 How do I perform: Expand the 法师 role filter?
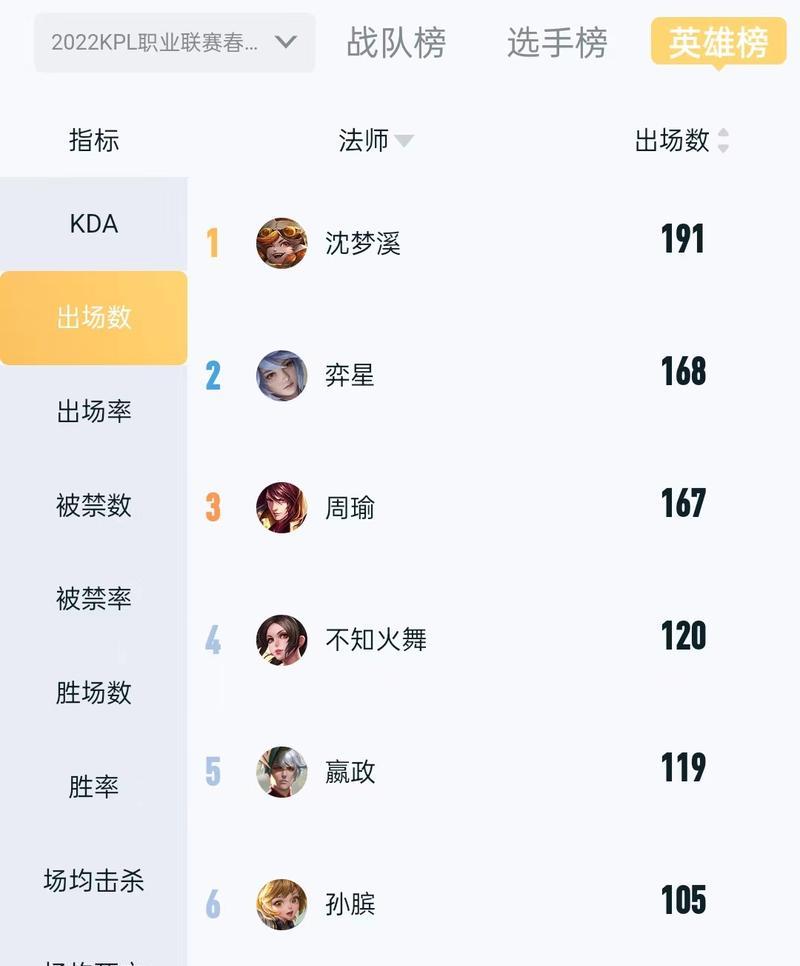[x=376, y=141]
